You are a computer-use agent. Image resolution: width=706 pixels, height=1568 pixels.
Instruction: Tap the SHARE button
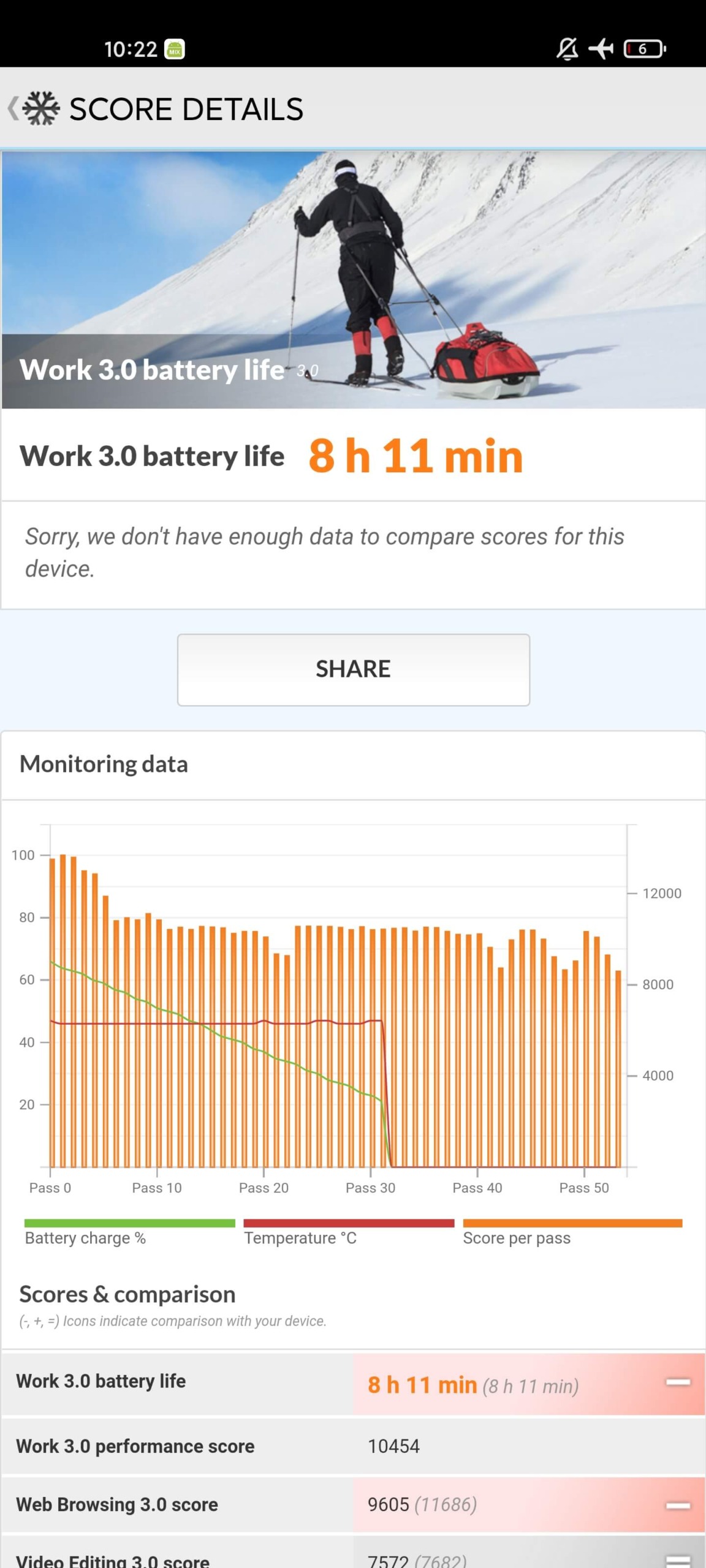[354, 669]
